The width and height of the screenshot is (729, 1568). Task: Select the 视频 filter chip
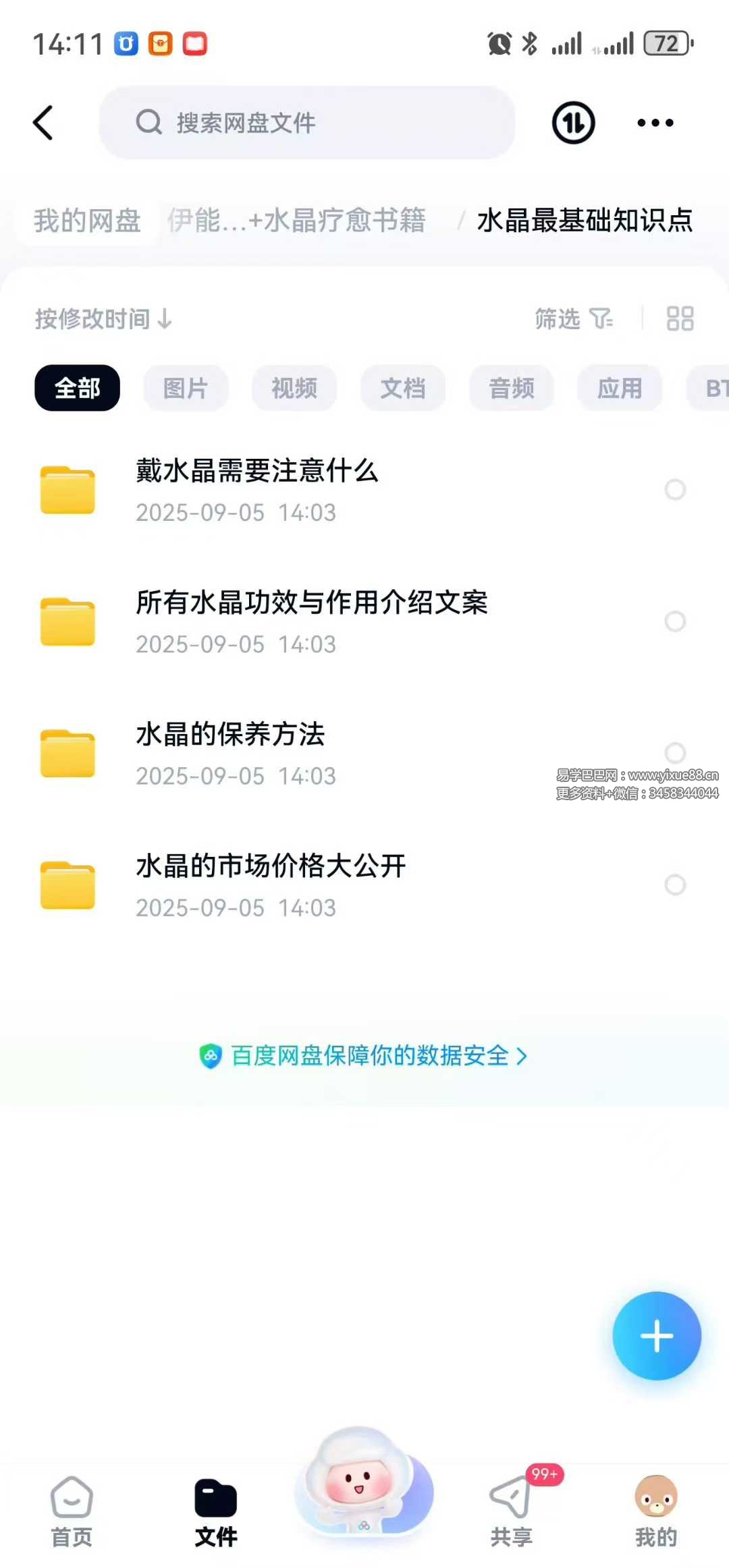coord(294,388)
